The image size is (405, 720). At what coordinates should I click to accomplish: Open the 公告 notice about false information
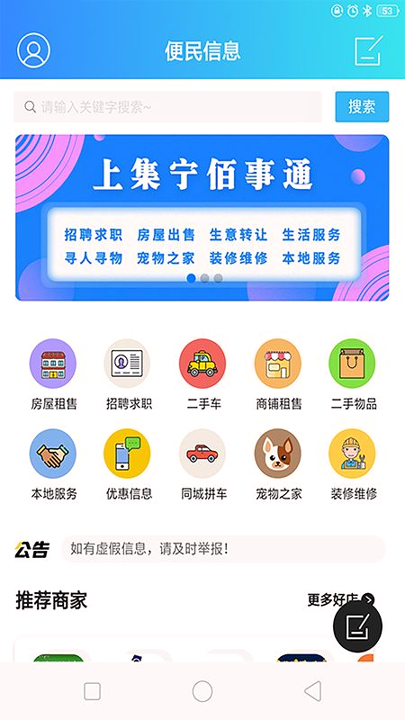(223, 549)
